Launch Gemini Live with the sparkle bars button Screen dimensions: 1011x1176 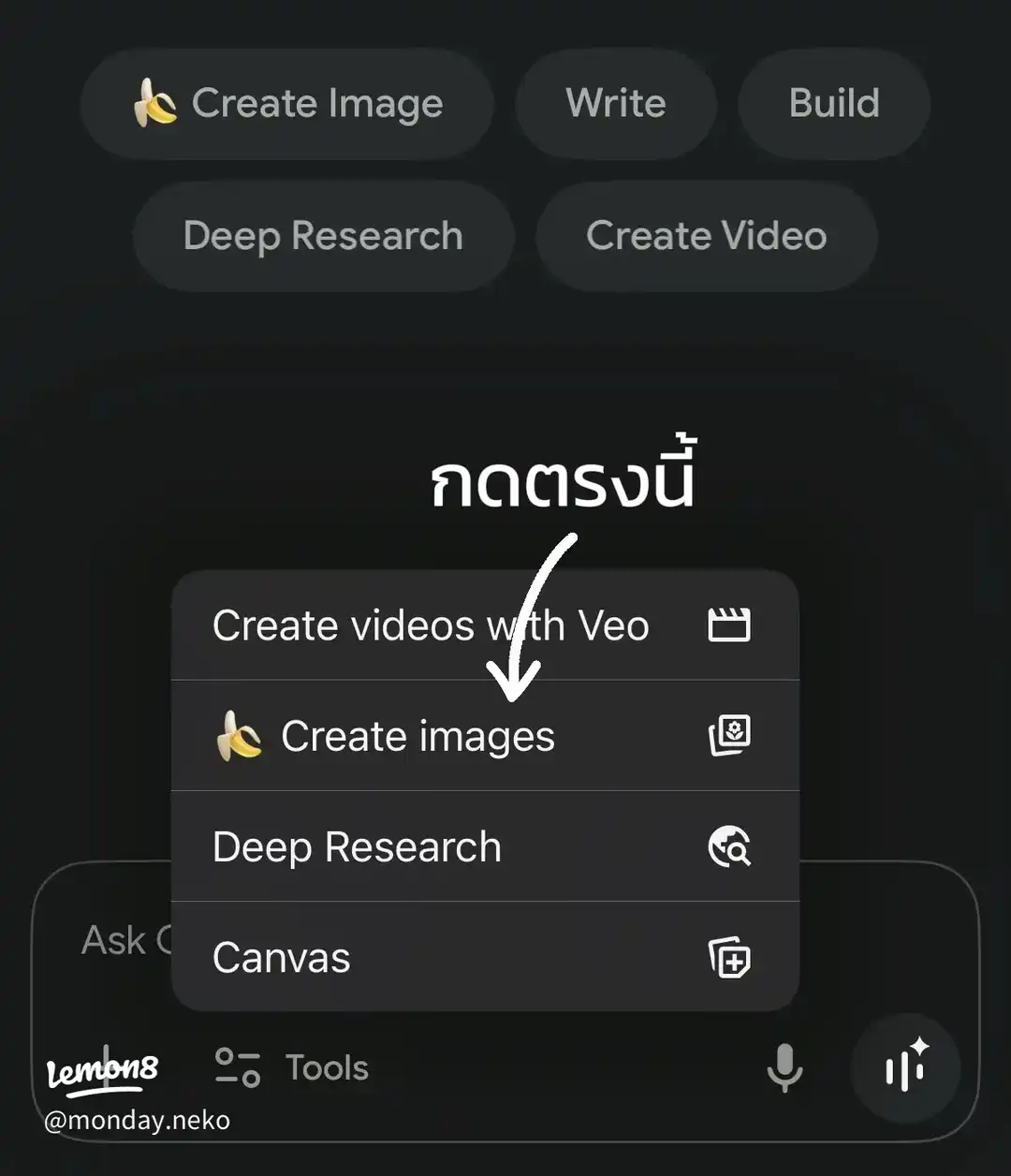click(x=905, y=1067)
